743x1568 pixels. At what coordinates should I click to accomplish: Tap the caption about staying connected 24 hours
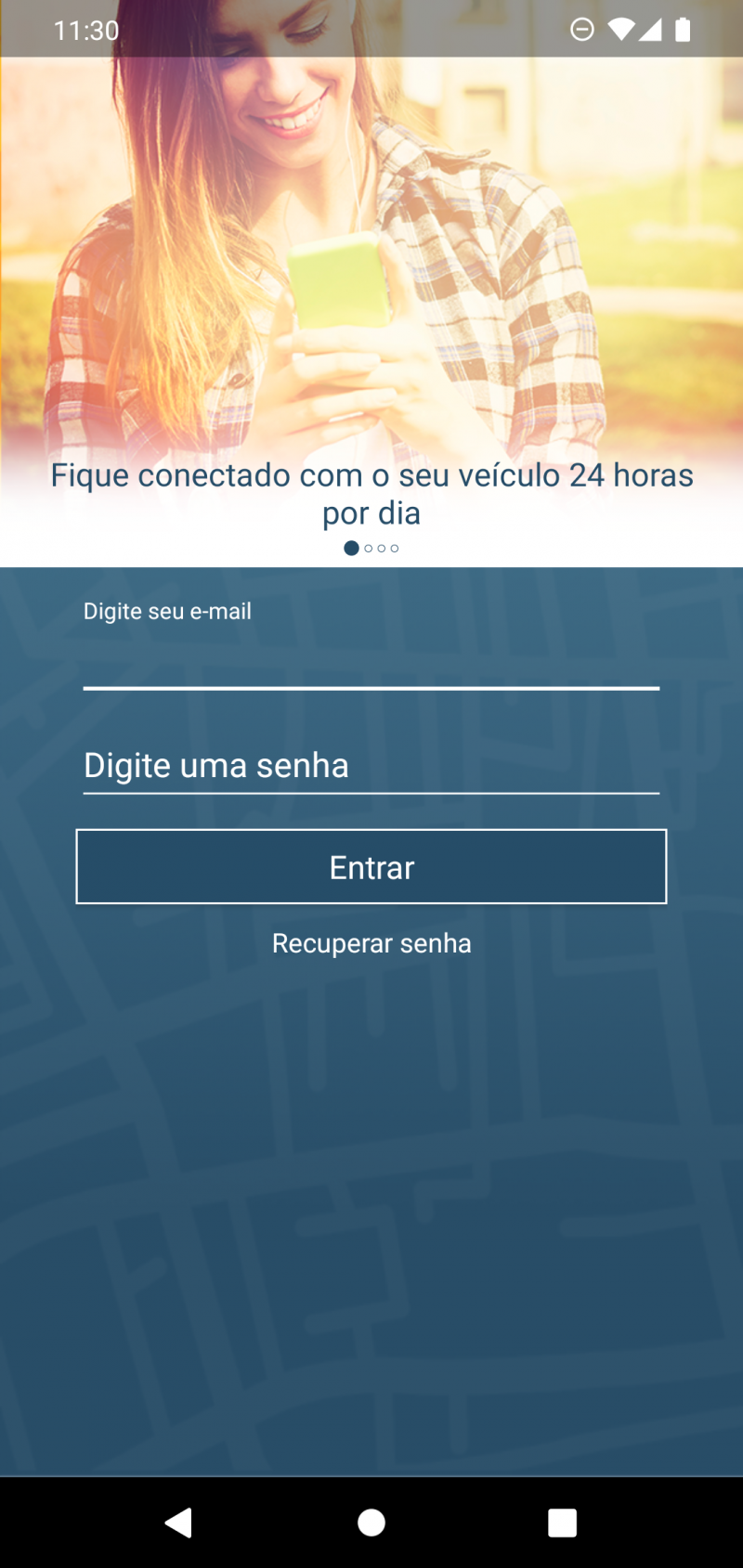pyautogui.click(x=371, y=493)
